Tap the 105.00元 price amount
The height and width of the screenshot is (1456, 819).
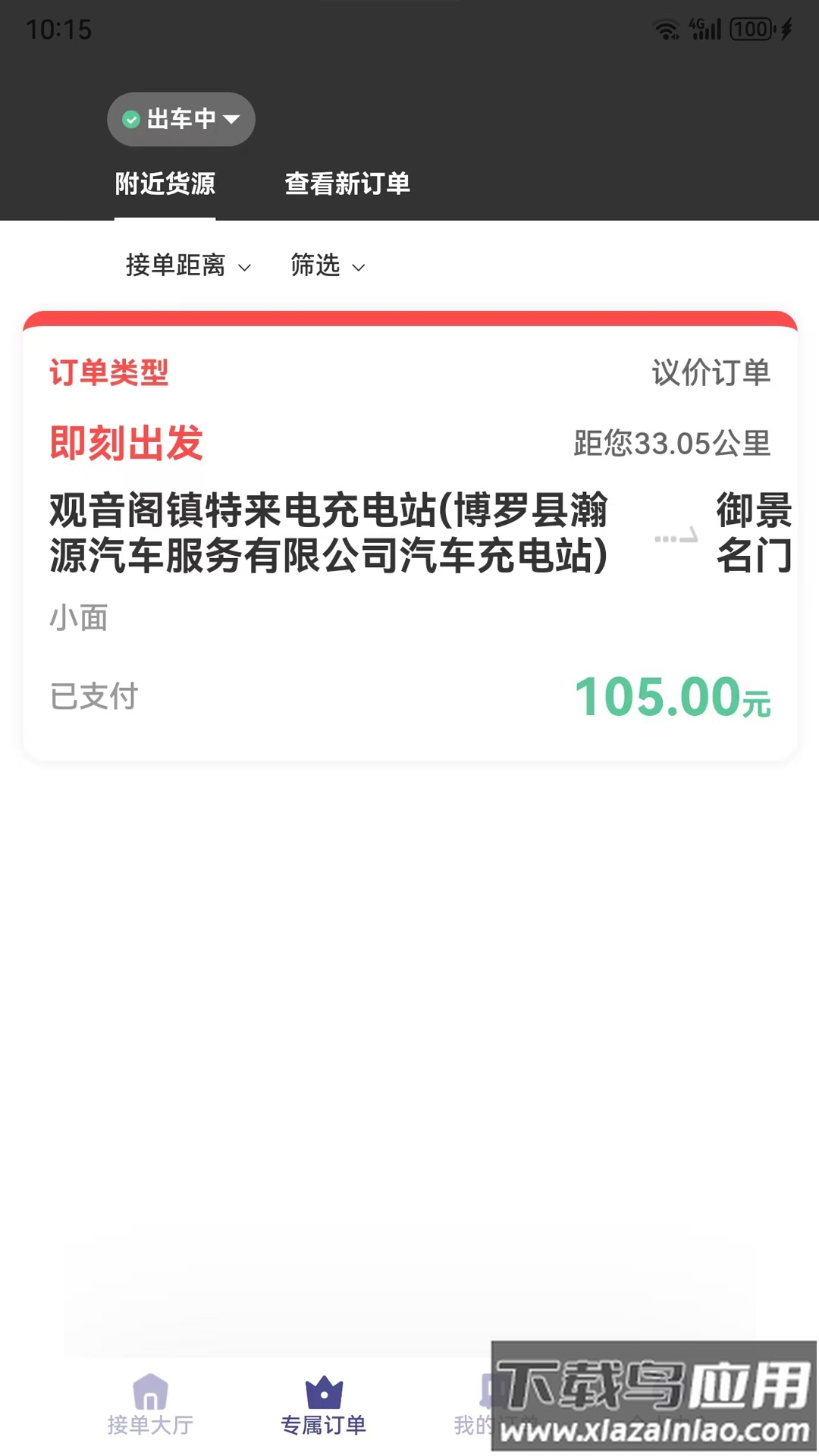(x=670, y=699)
